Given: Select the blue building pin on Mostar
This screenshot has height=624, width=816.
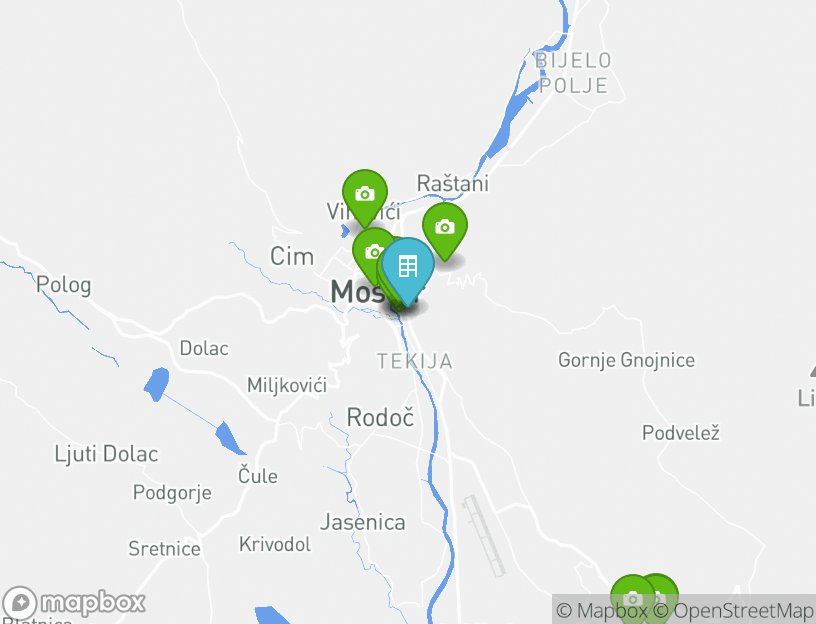Looking at the screenshot, I should (x=408, y=266).
